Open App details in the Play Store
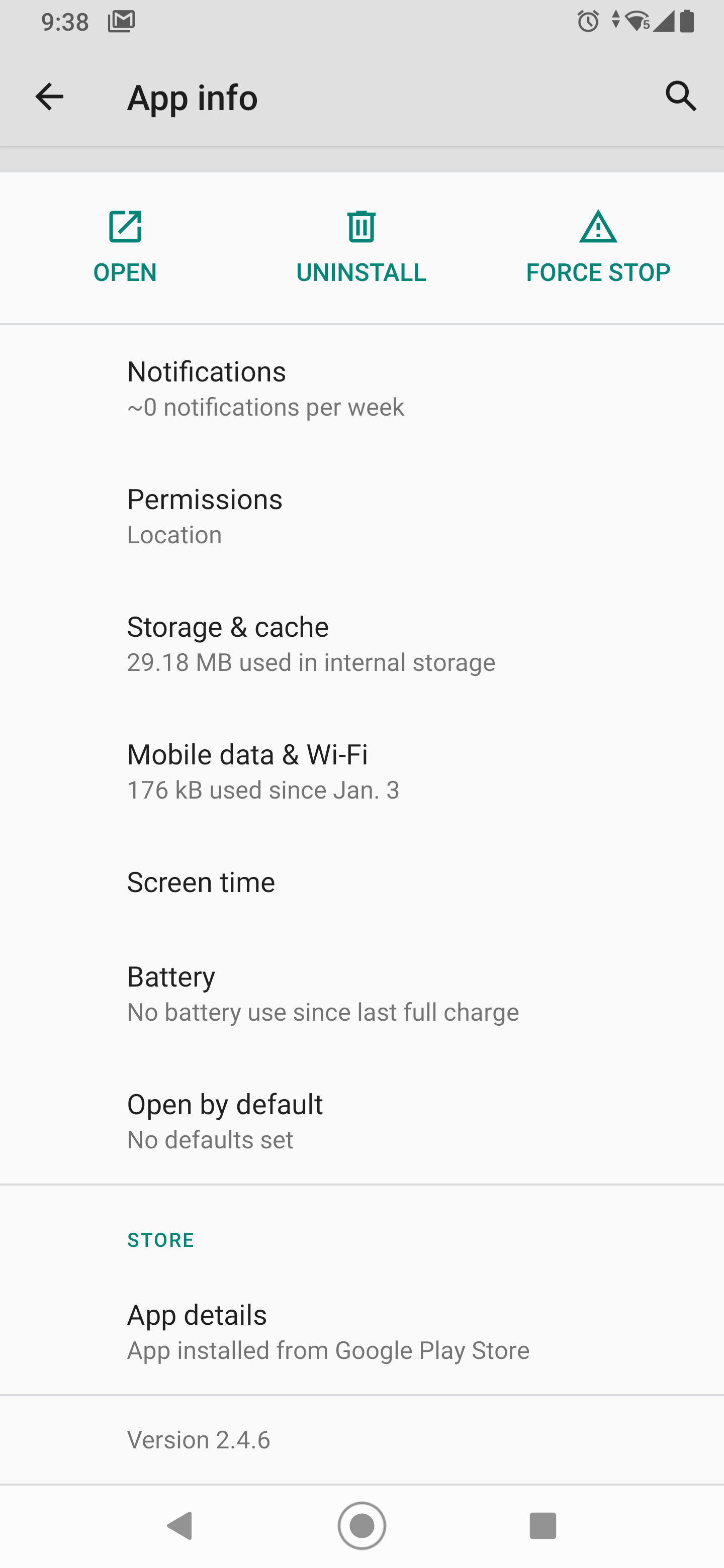724x1568 pixels. [361, 1331]
